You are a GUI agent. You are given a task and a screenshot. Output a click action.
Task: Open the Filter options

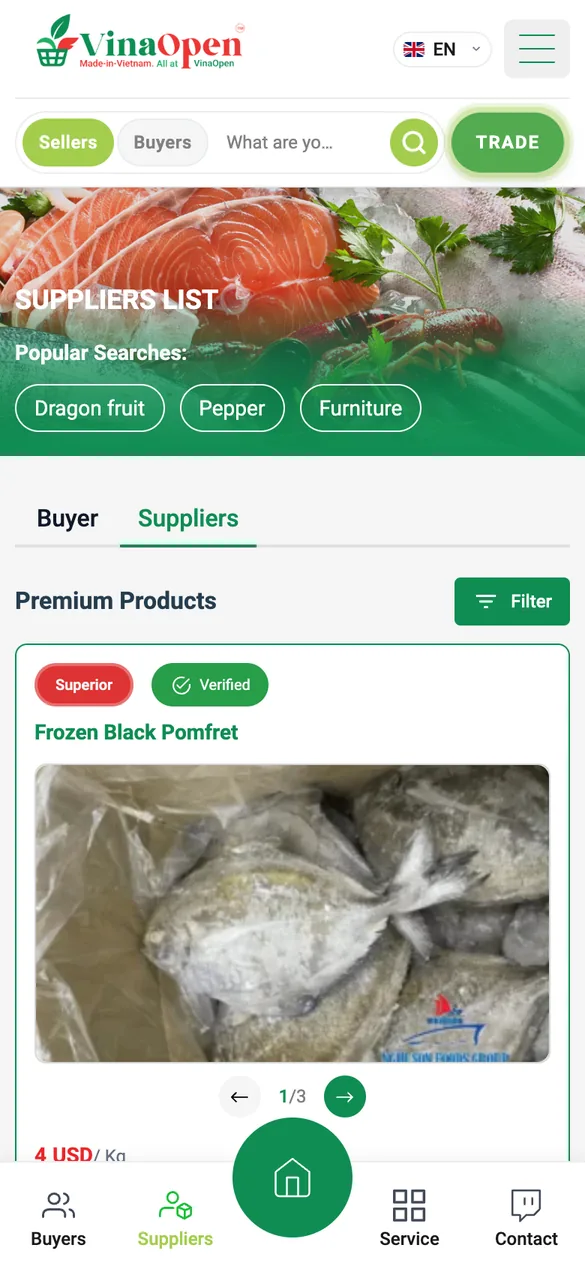pyautogui.click(x=512, y=601)
